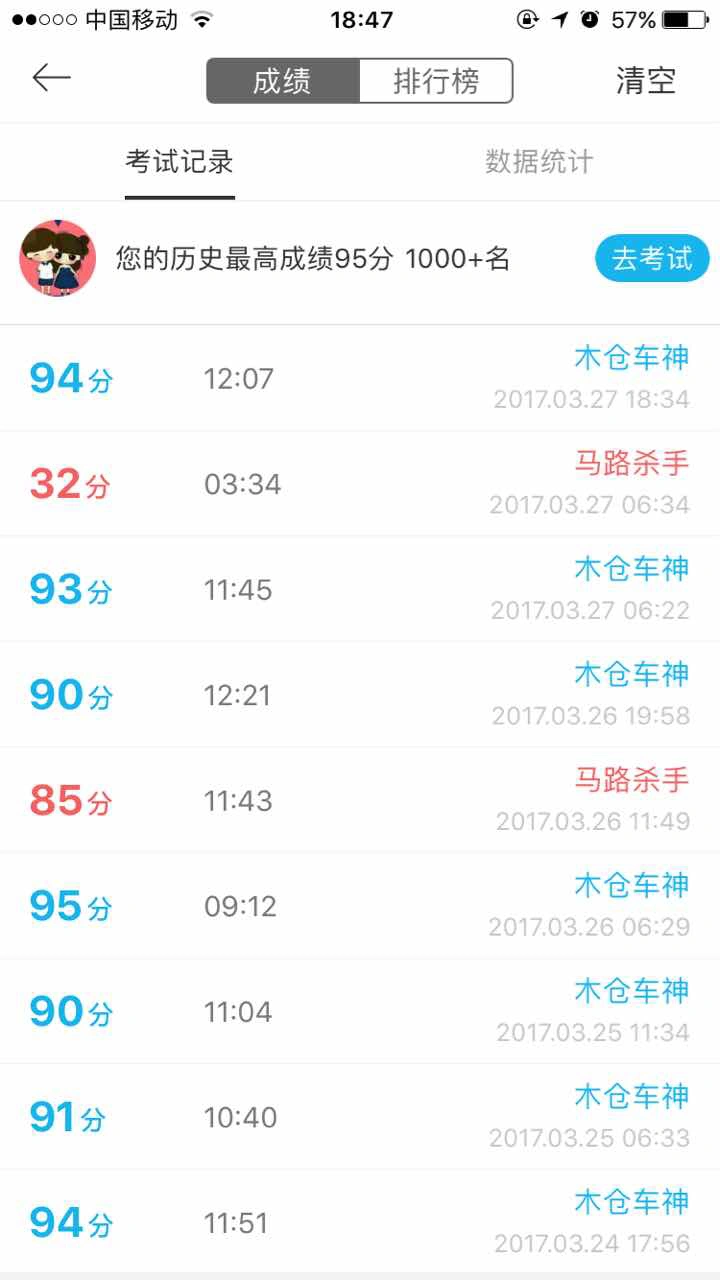Image resolution: width=720 pixels, height=1280 pixels.
Task: View the 93分 exam record
Action: click(360, 589)
